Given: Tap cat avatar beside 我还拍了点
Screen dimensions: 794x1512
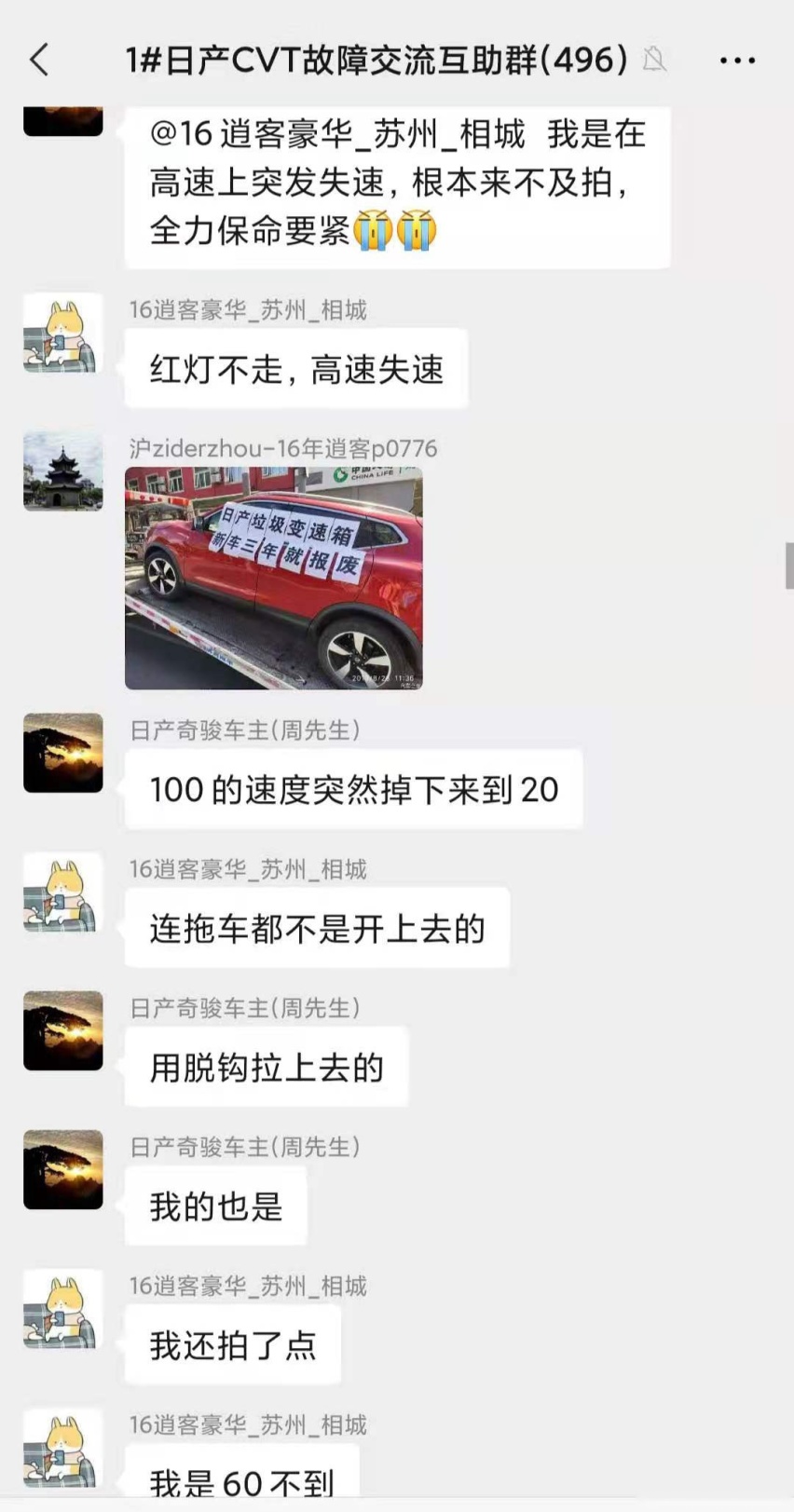Looking at the screenshot, I should pyautogui.click(x=62, y=1308).
